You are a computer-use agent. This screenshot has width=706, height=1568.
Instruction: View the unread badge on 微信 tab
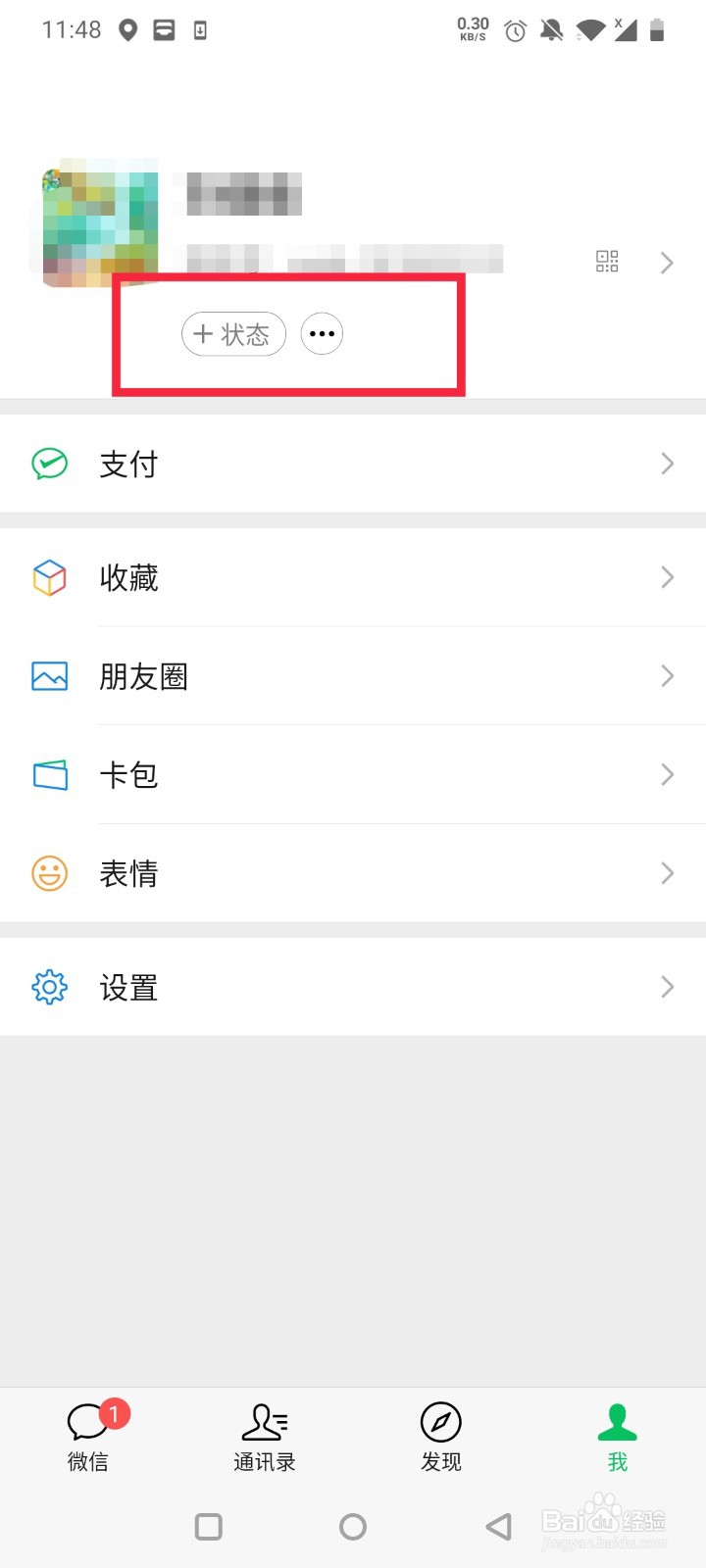click(x=115, y=1412)
